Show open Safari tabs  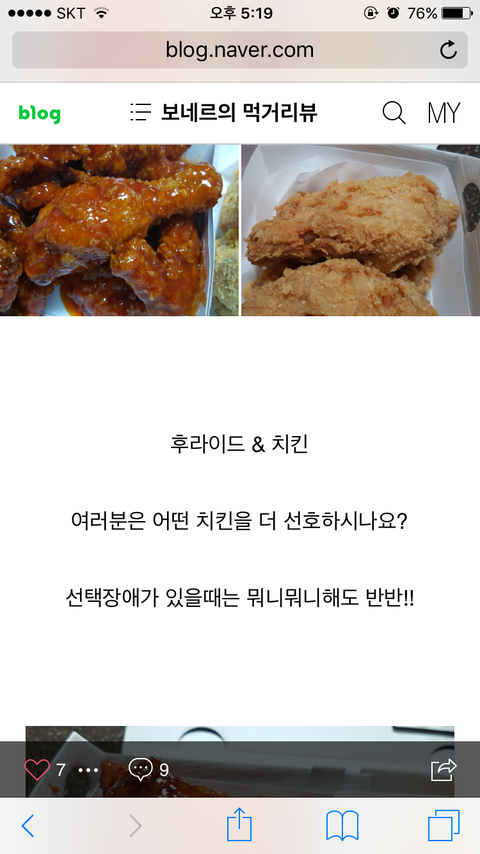[443, 825]
